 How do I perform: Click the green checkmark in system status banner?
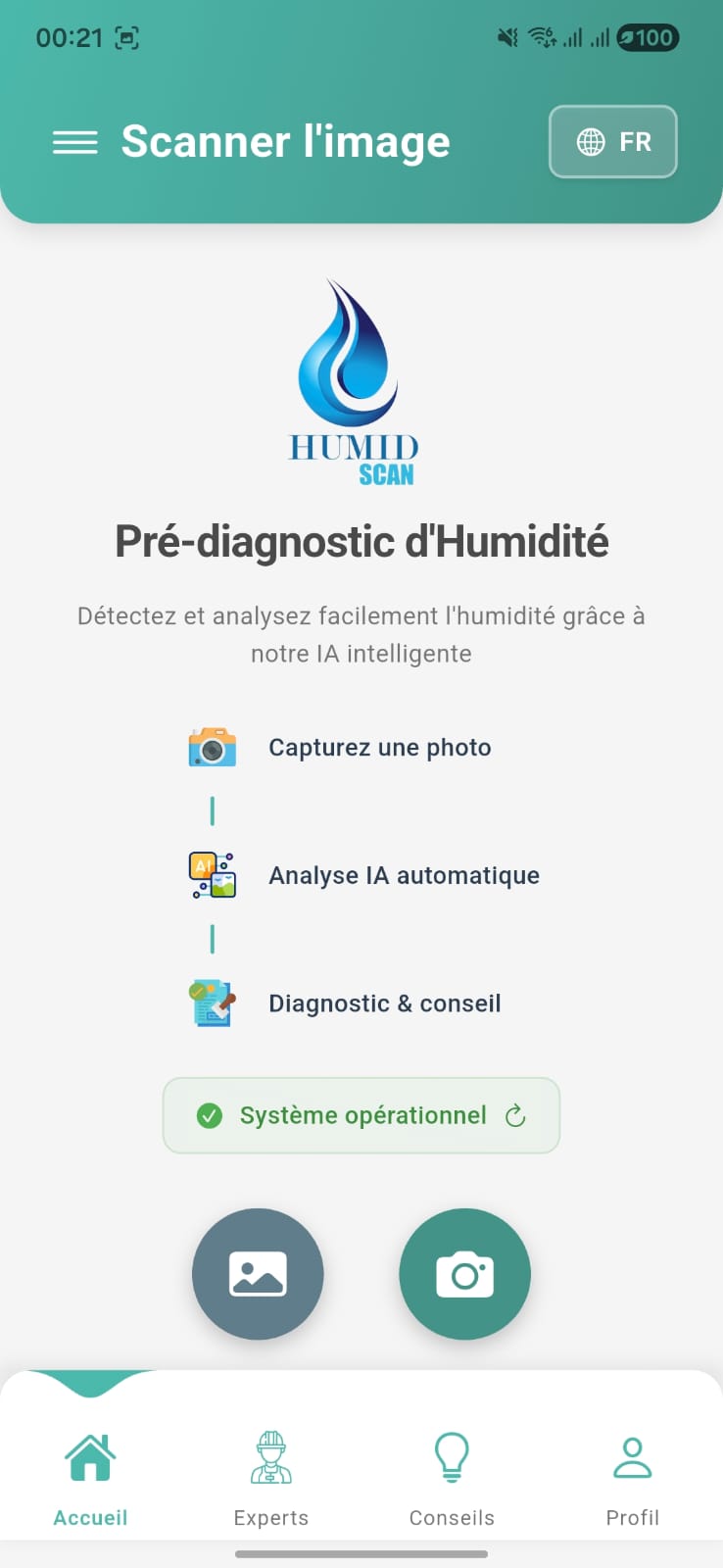pos(210,1114)
